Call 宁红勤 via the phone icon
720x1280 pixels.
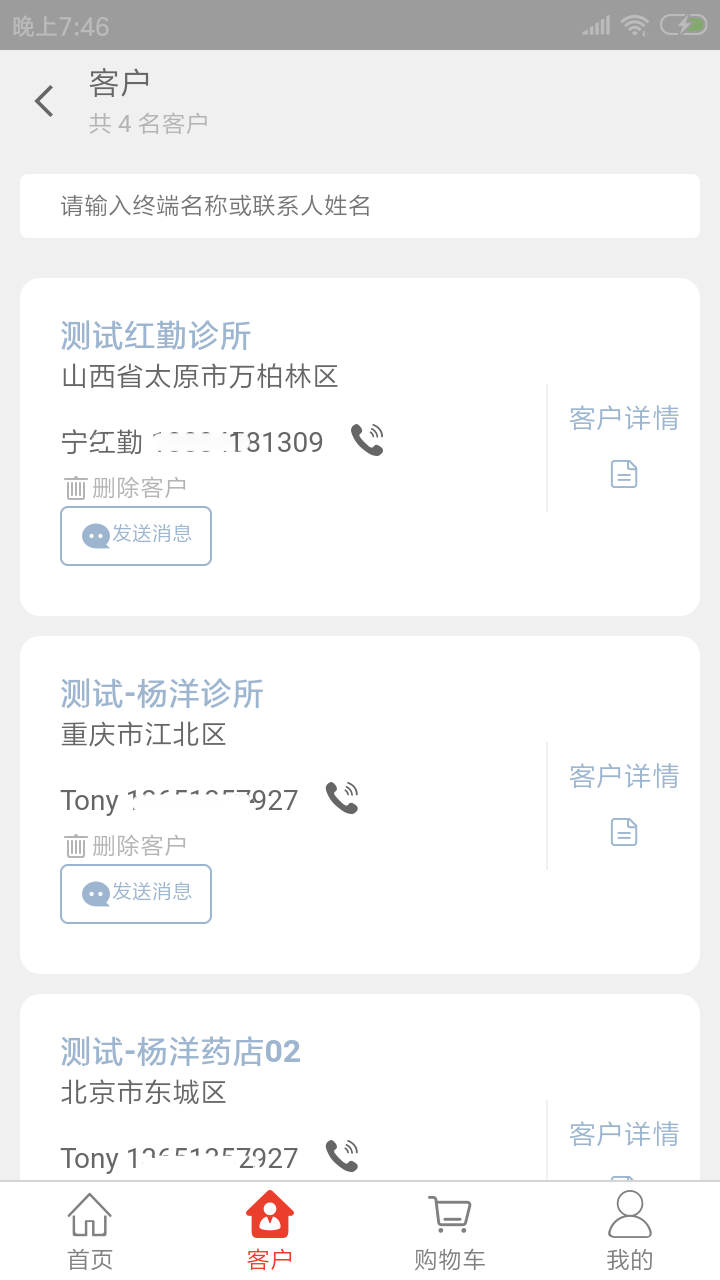[367, 440]
